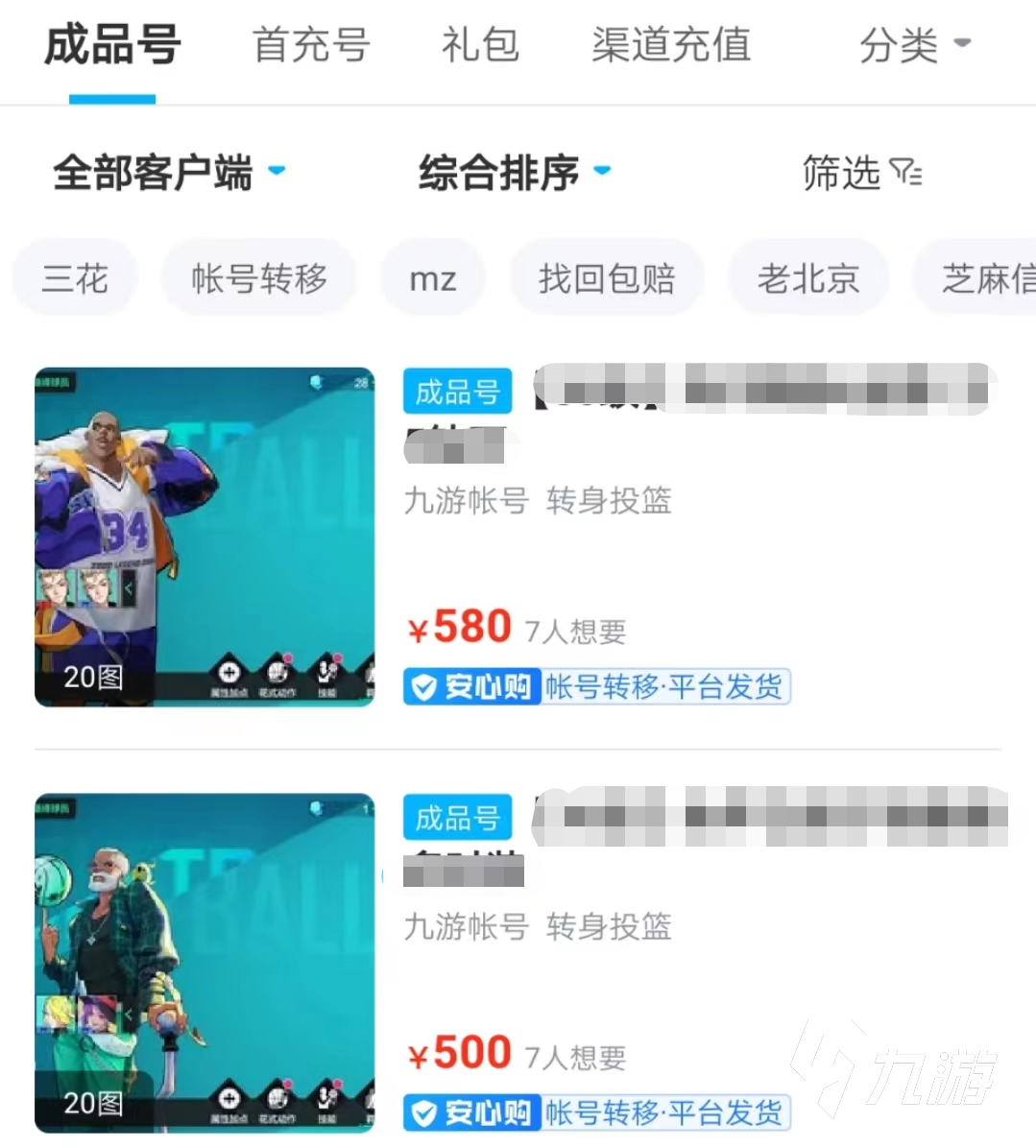
Task: Activate the 三花 filter tag
Action: click(74, 276)
